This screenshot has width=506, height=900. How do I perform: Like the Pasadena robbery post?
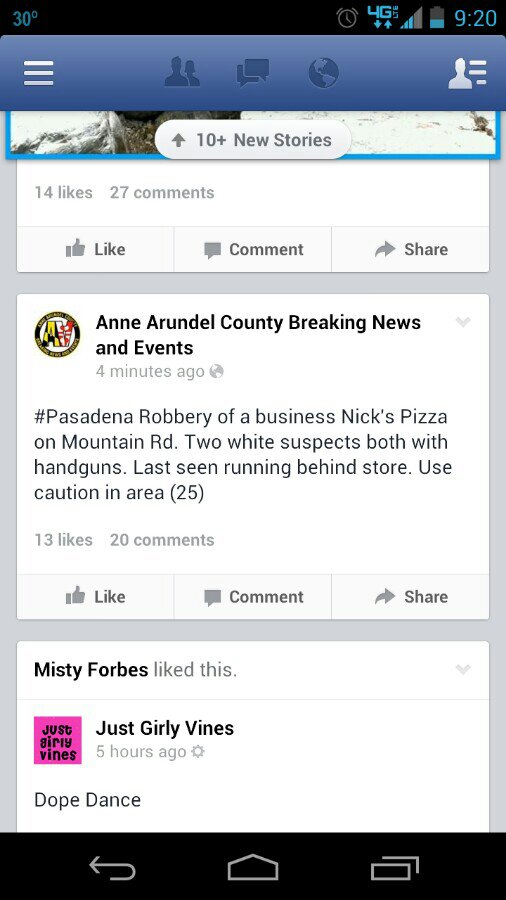(x=95, y=597)
